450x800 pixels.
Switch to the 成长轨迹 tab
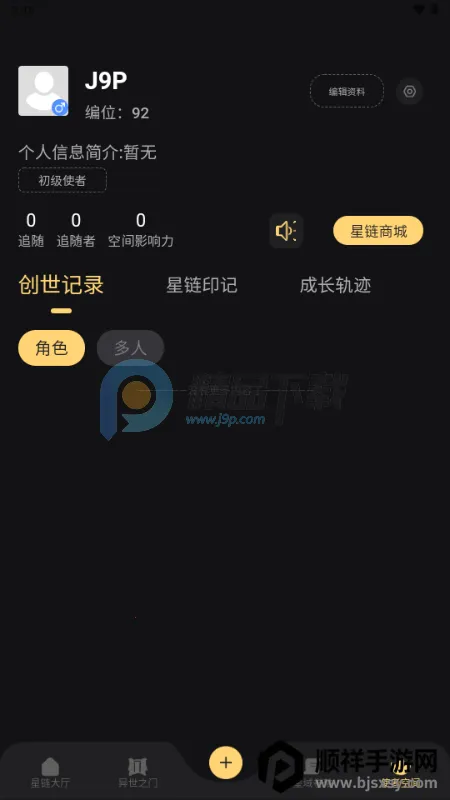point(335,285)
